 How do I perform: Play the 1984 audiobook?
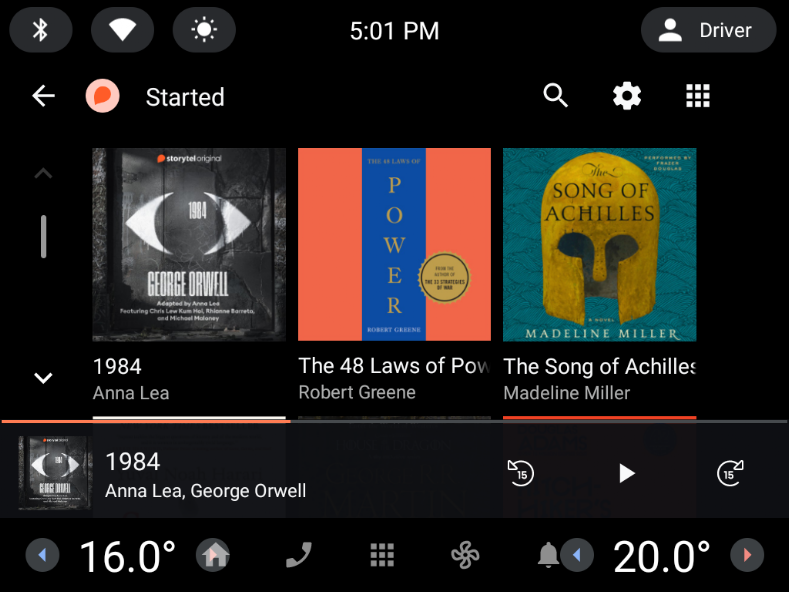pyautogui.click(x=626, y=473)
